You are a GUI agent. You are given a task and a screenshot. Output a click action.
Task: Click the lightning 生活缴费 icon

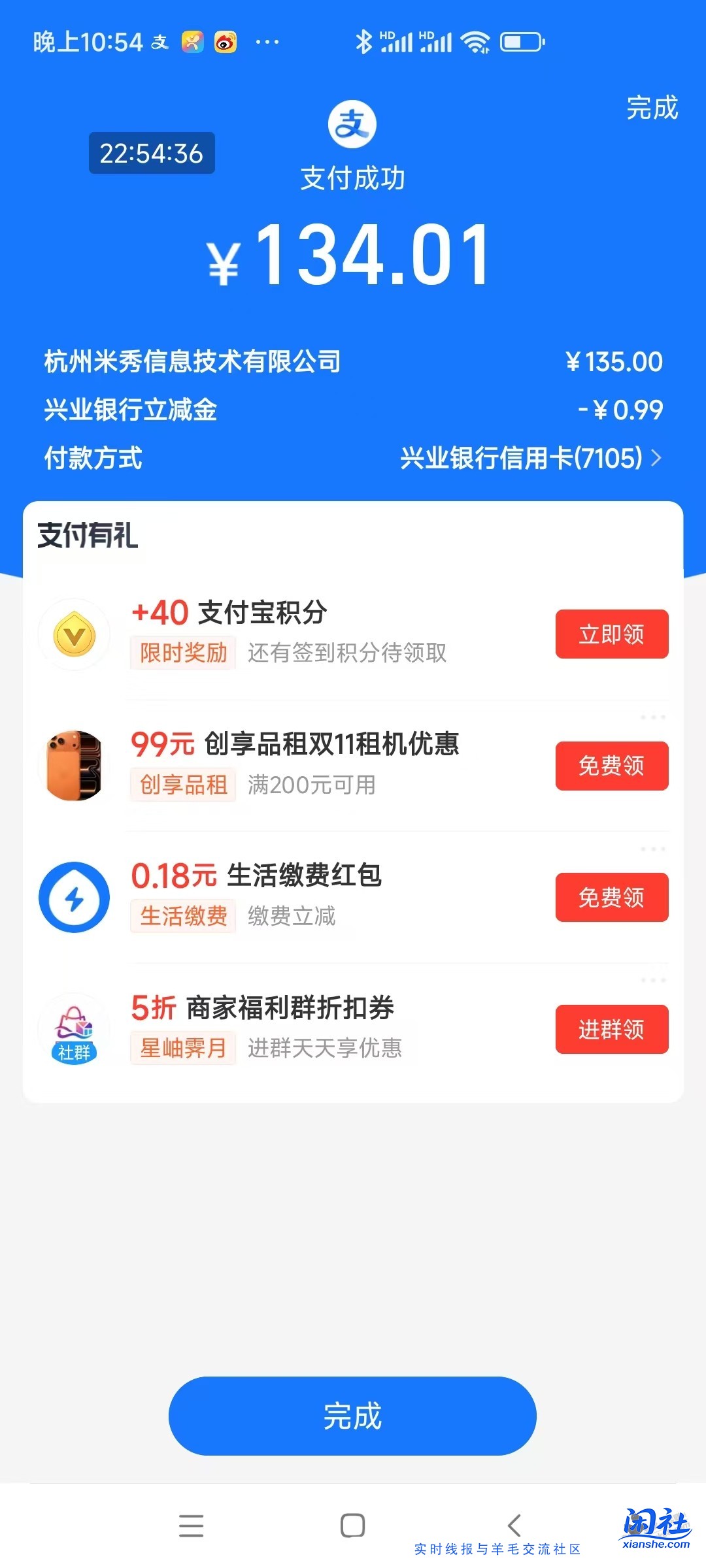click(73, 897)
